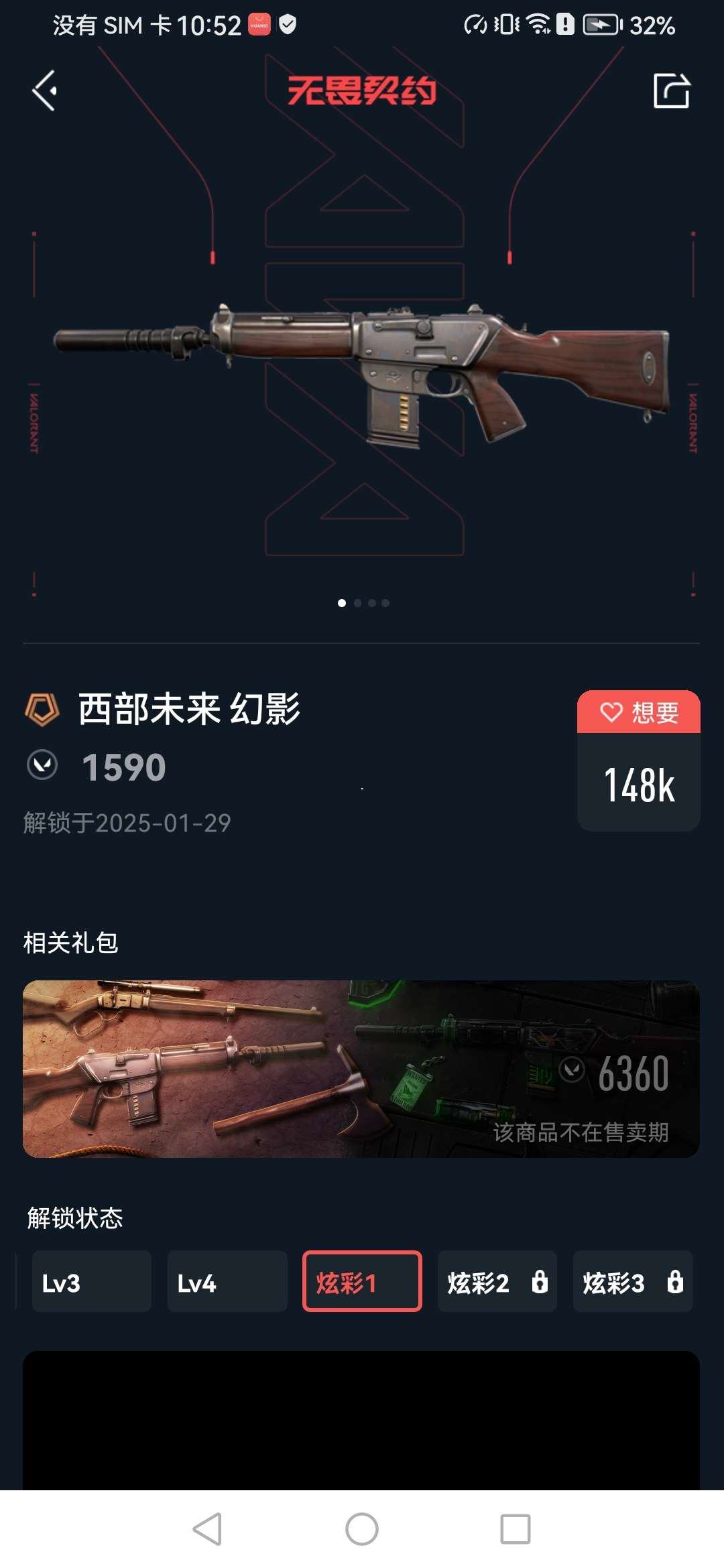Switch to Lv4 unlock level
The image size is (724, 1568).
pyautogui.click(x=227, y=1281)
